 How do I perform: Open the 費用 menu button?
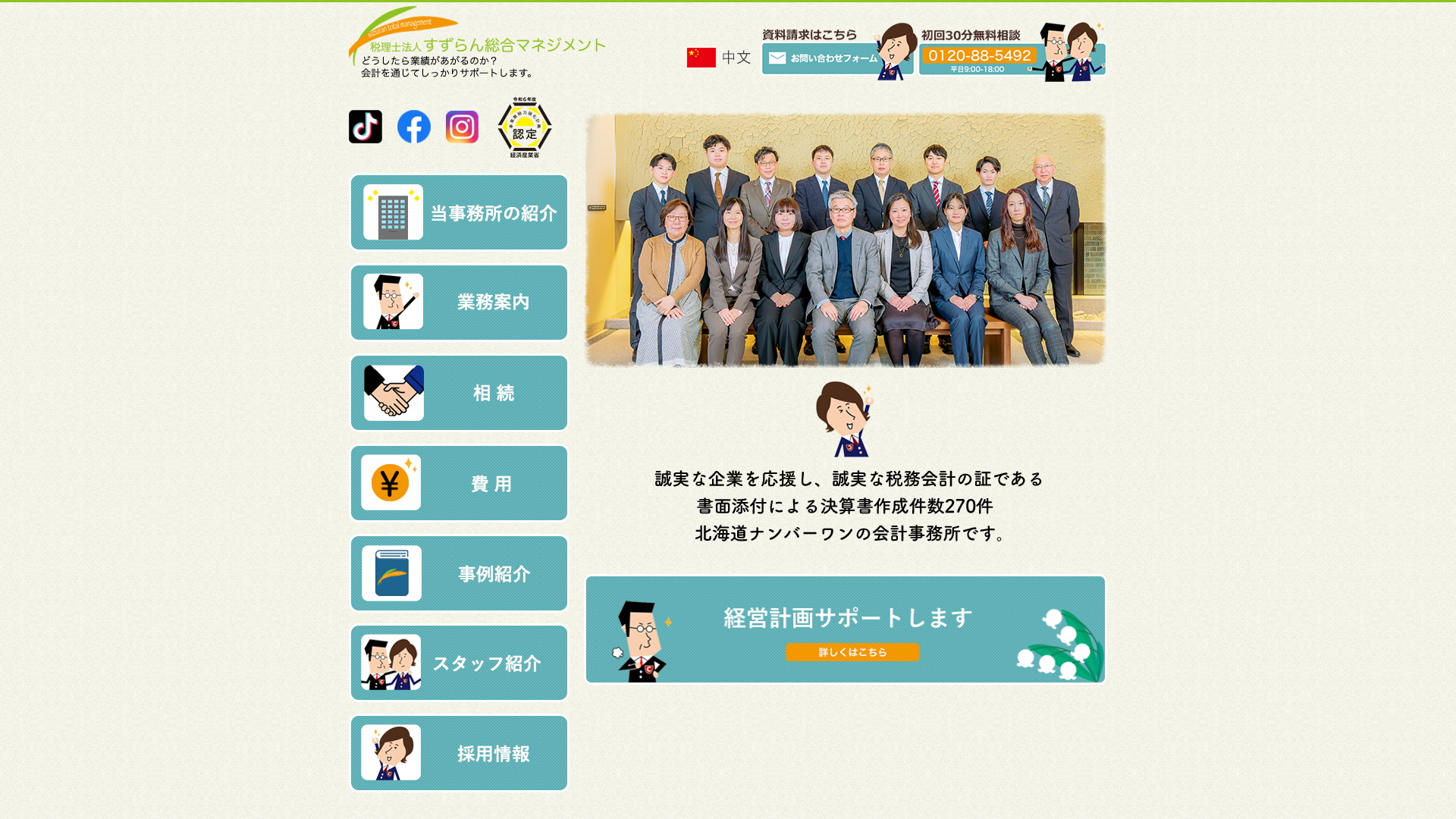click(459, 483)
